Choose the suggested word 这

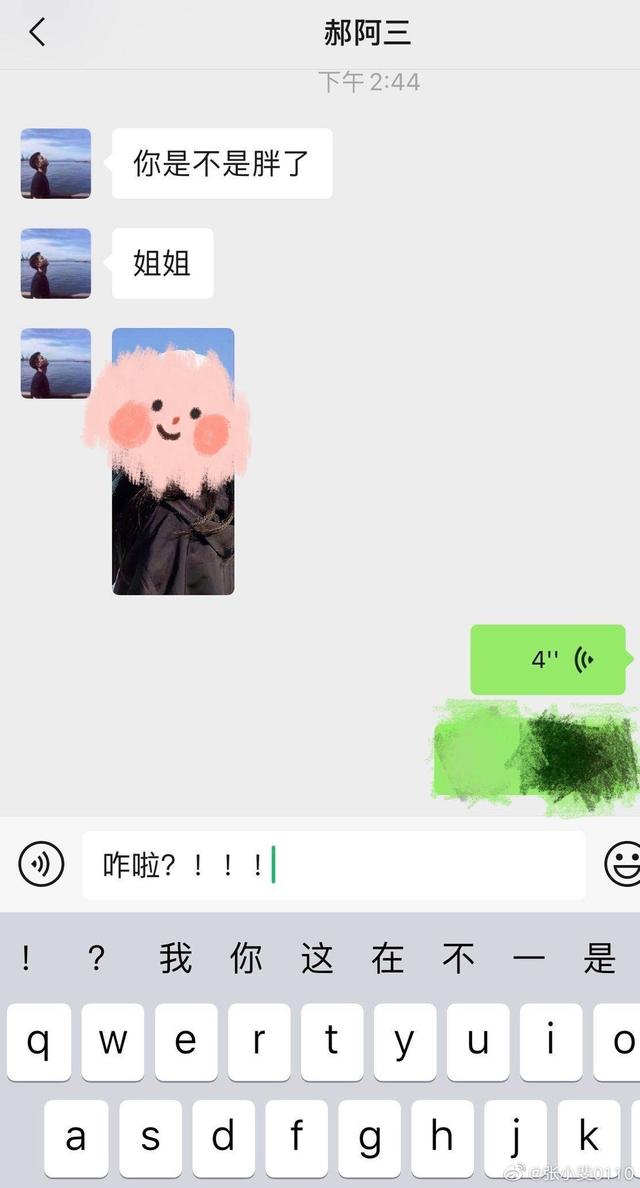[x=317, y=959]
